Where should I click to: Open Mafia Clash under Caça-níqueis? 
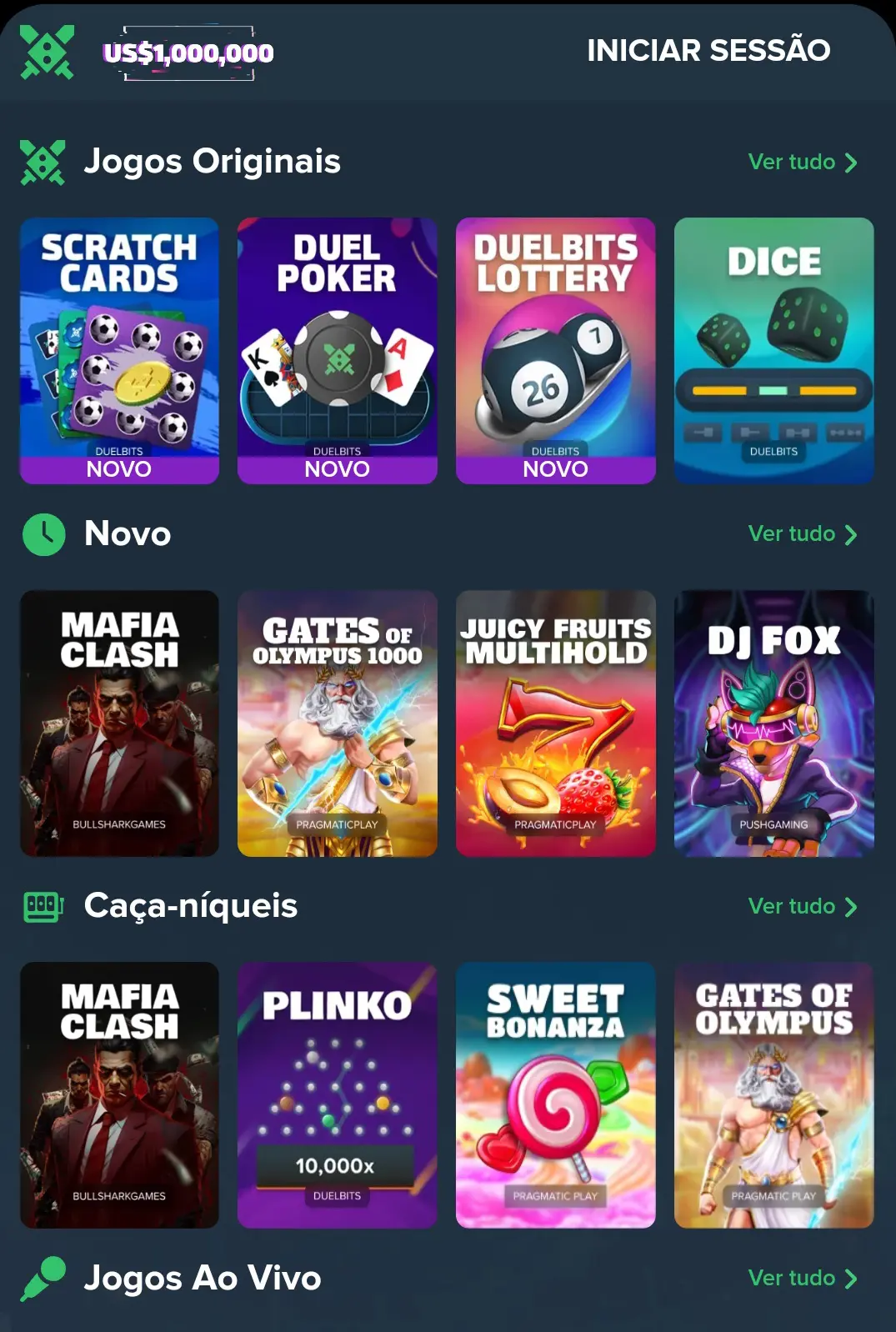(119, 1094)
